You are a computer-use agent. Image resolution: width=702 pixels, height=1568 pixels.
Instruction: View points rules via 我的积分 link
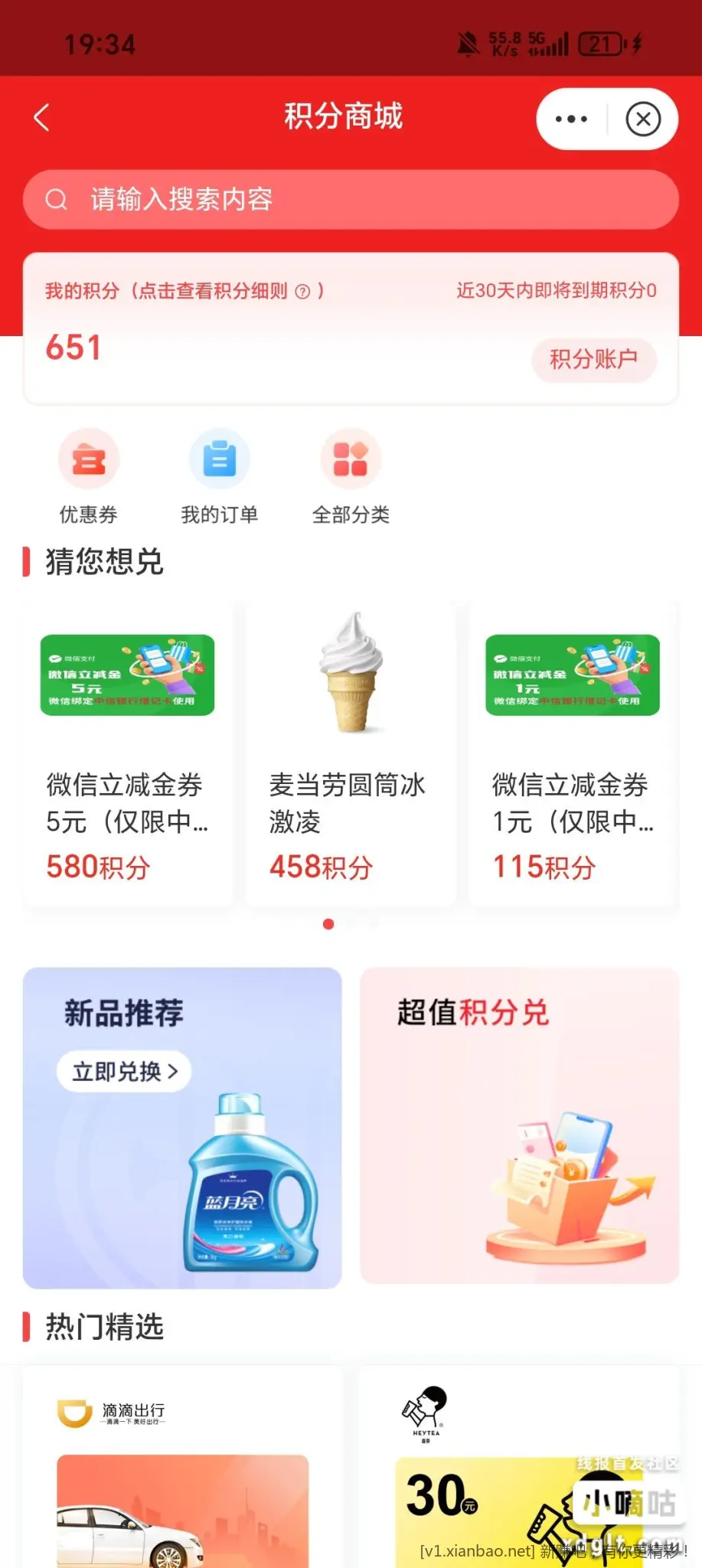(x=184, y=291)
